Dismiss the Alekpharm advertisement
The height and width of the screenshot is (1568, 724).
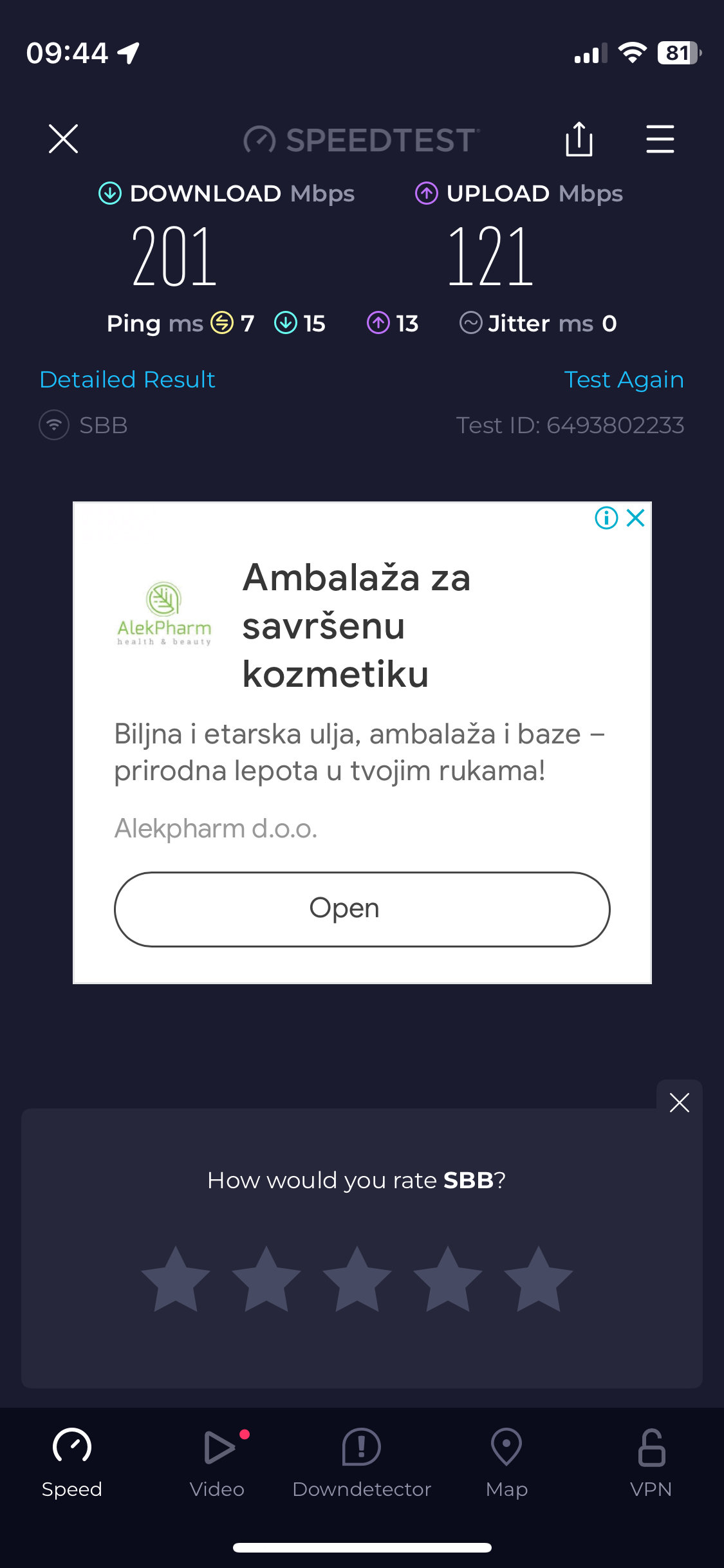point(636,518)
